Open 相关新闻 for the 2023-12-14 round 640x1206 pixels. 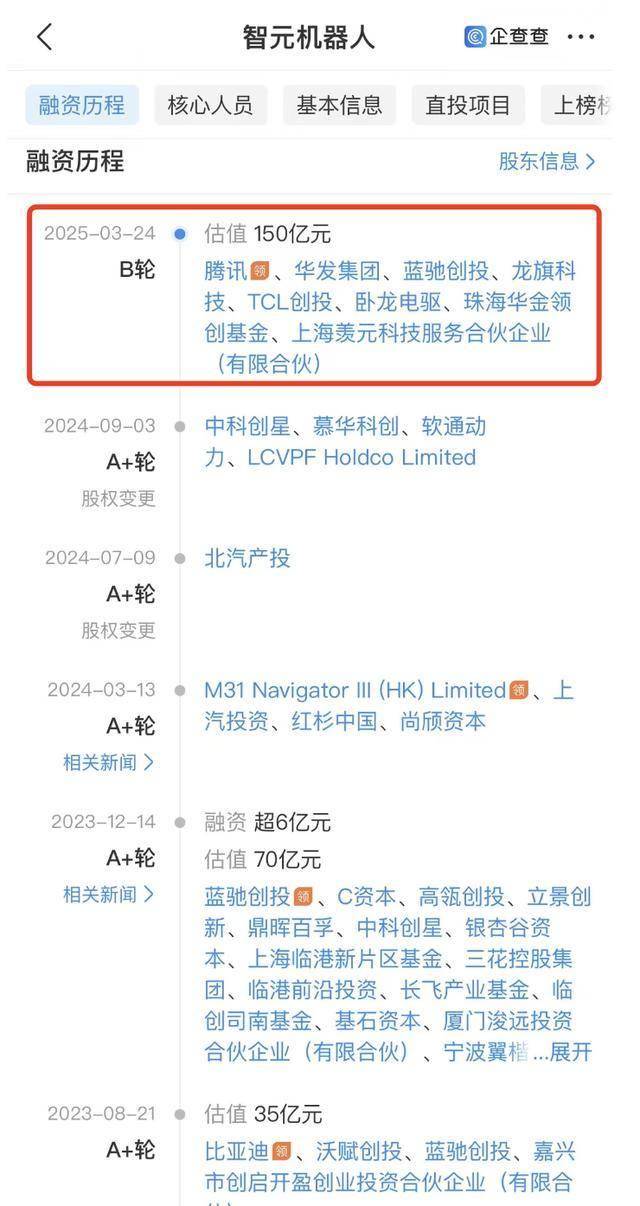click(108, 894)
